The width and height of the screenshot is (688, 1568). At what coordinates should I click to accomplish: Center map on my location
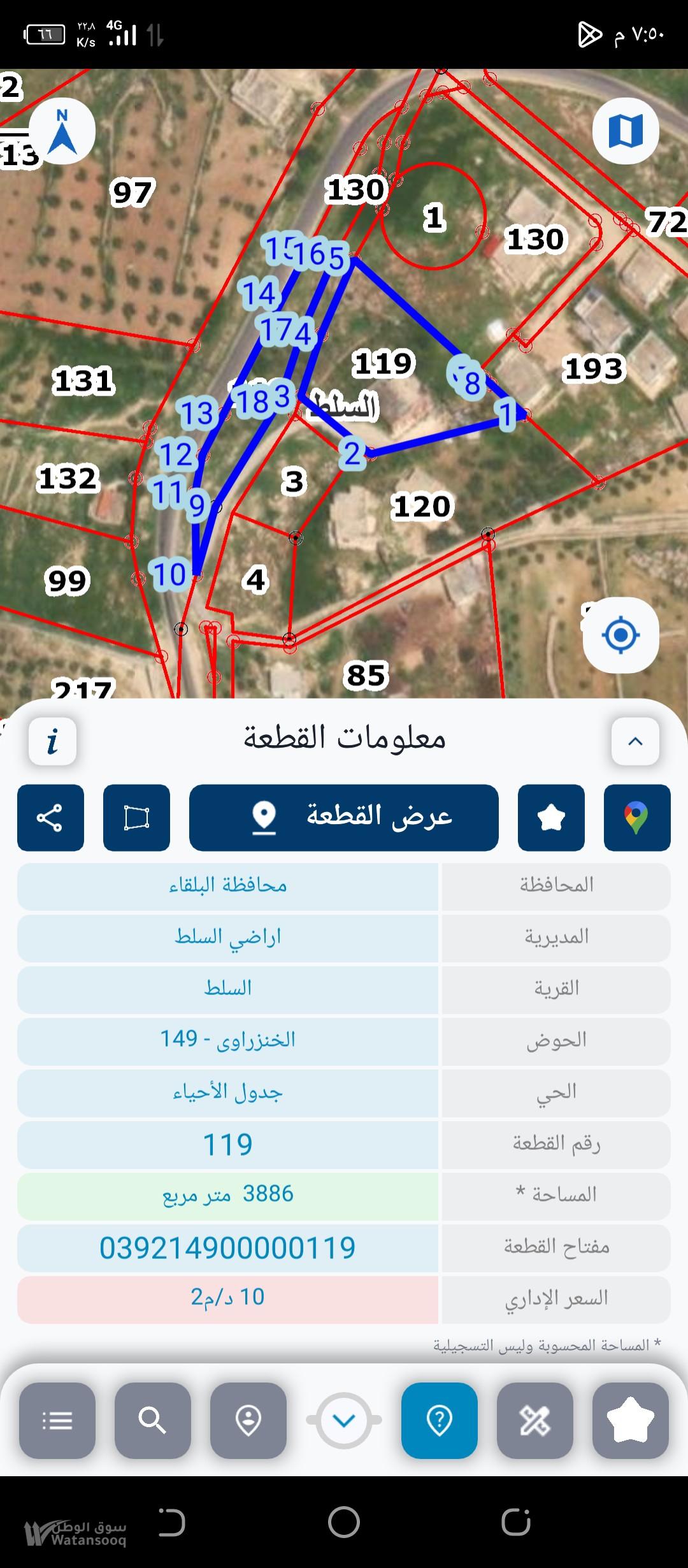pyautogui.click(x=620, y=635)
